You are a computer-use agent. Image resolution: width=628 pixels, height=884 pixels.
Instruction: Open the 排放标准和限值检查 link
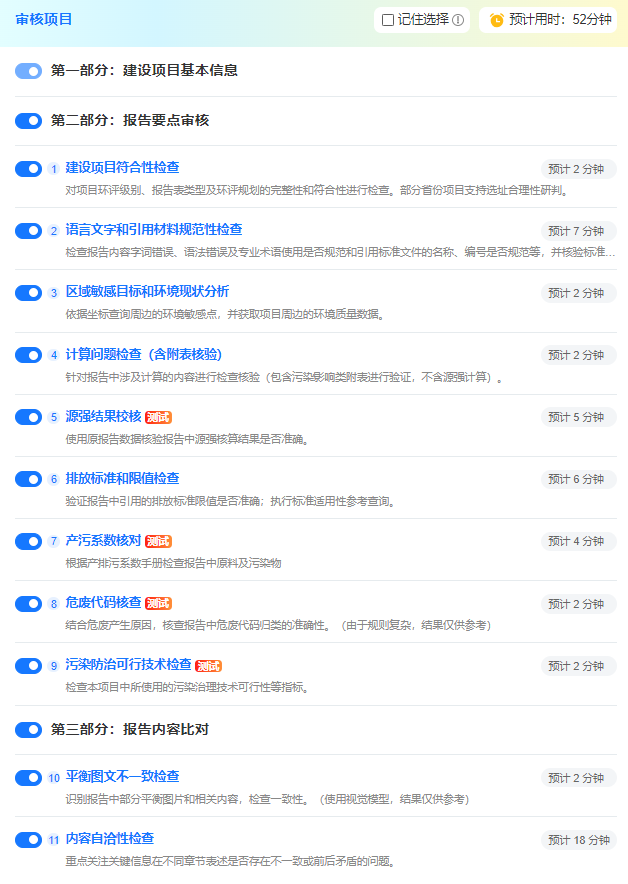tap(122, 479)
